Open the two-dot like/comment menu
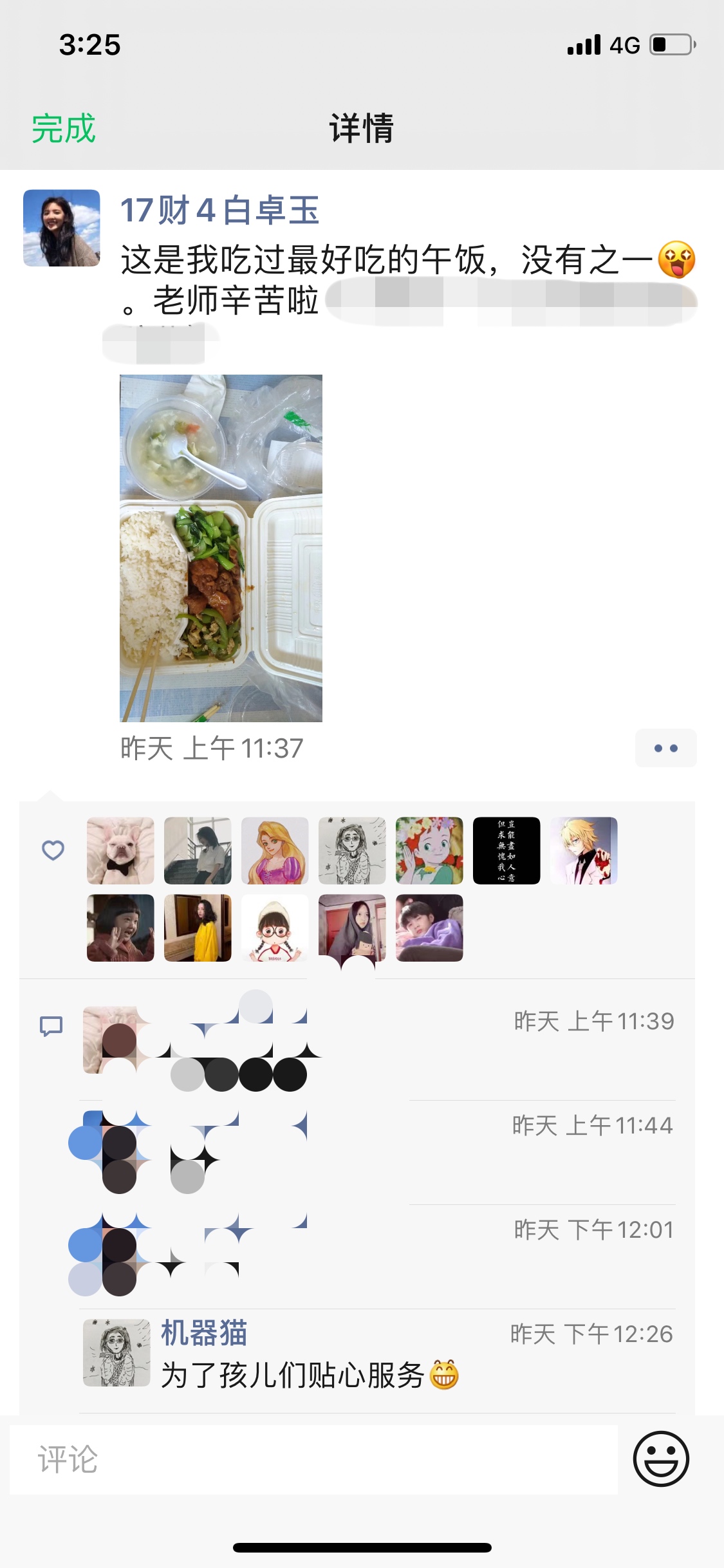724x1568 pixels. click(665, 748)
